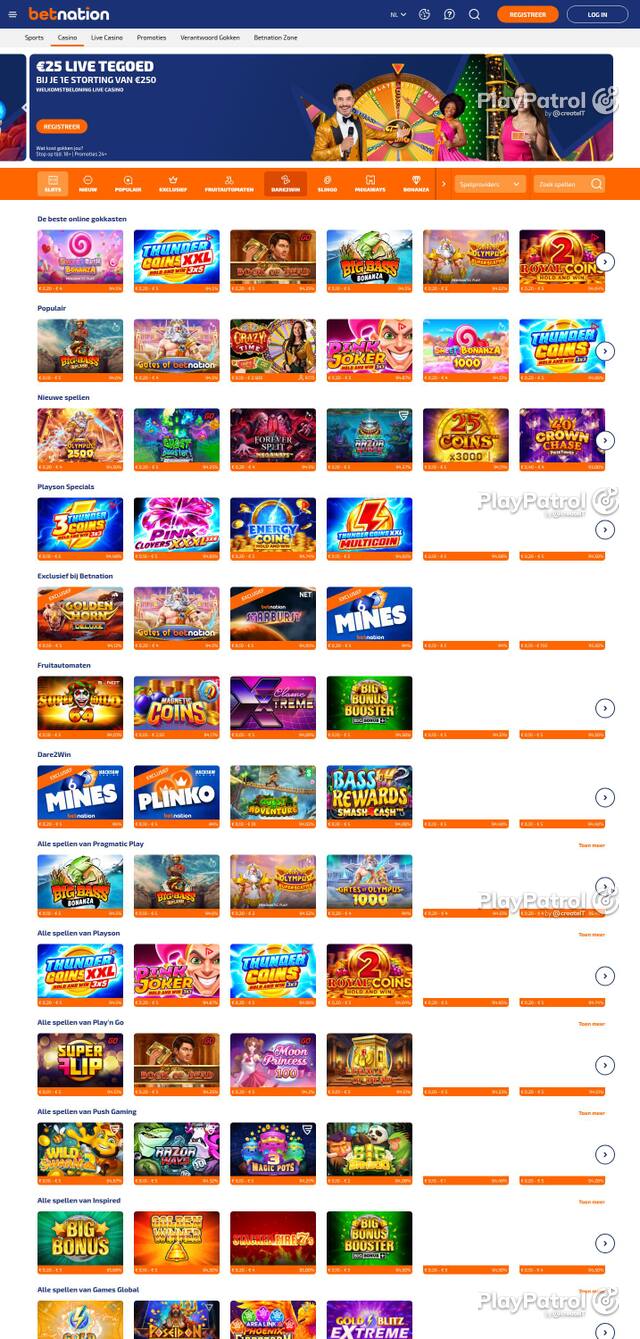Tap Toon meer for Pragmatic Play games
The image size is (640, 1339).
tap(591, 845)
